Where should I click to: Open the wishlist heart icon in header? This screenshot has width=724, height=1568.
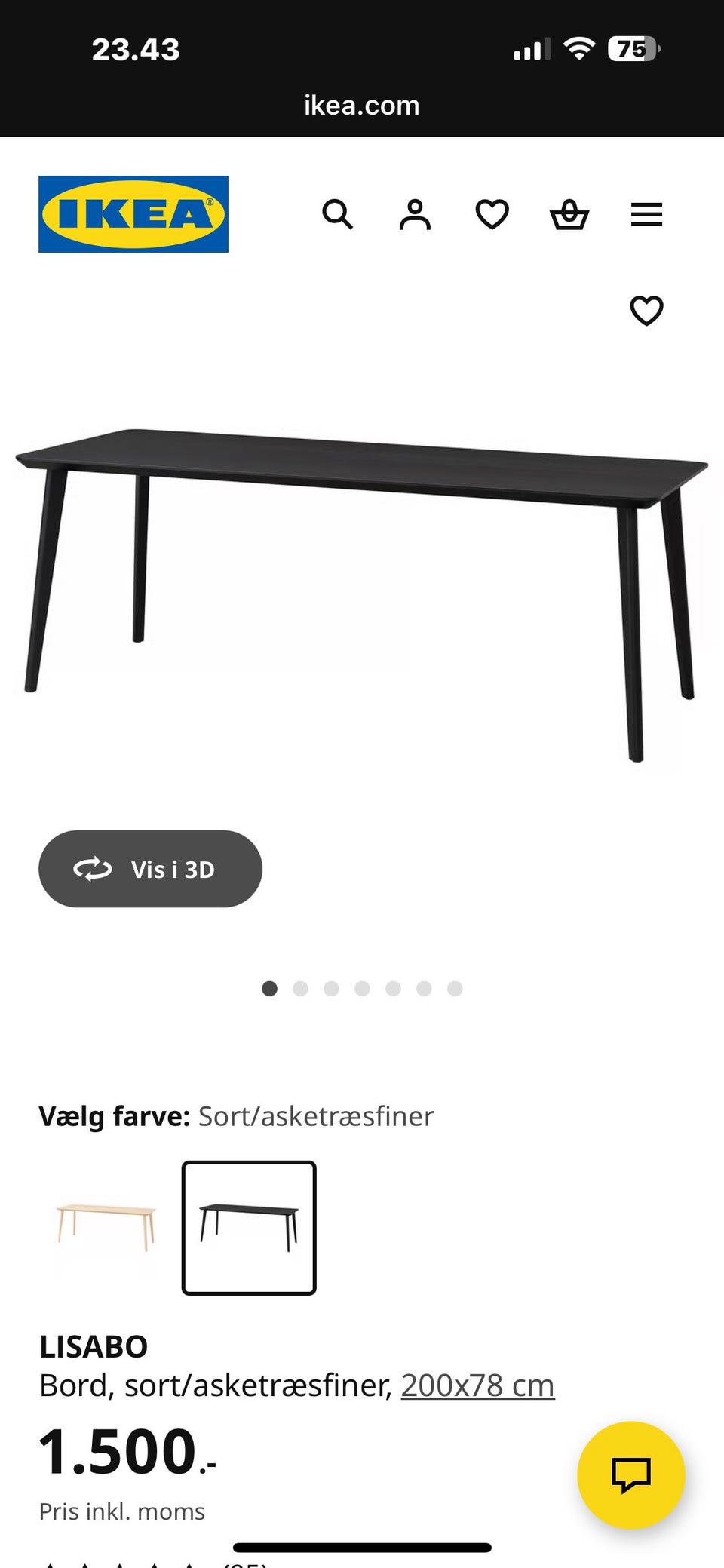(492, 215)
